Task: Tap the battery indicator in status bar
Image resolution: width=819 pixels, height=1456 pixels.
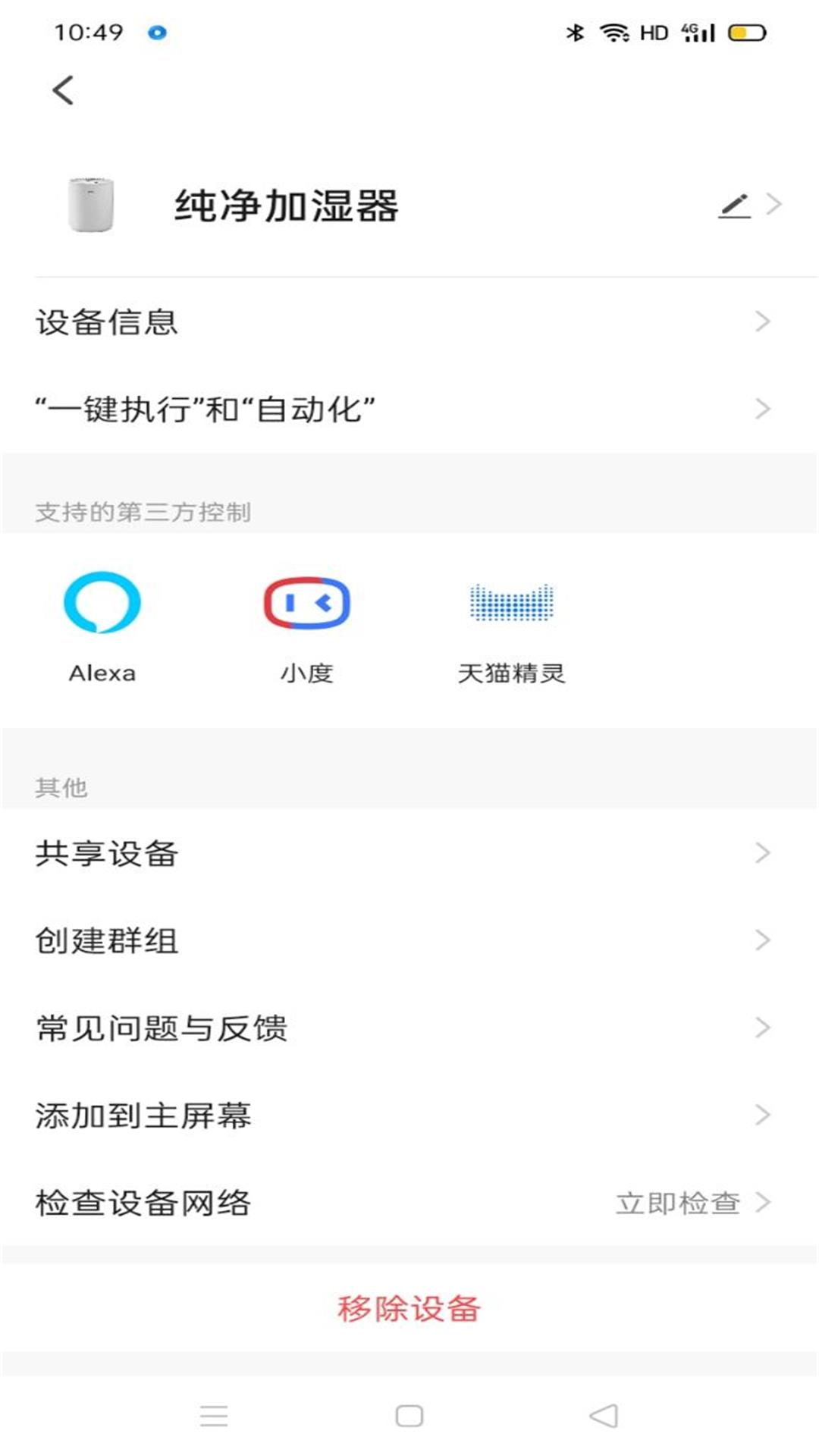Action: pyautogui.click(x=744, y=33)
